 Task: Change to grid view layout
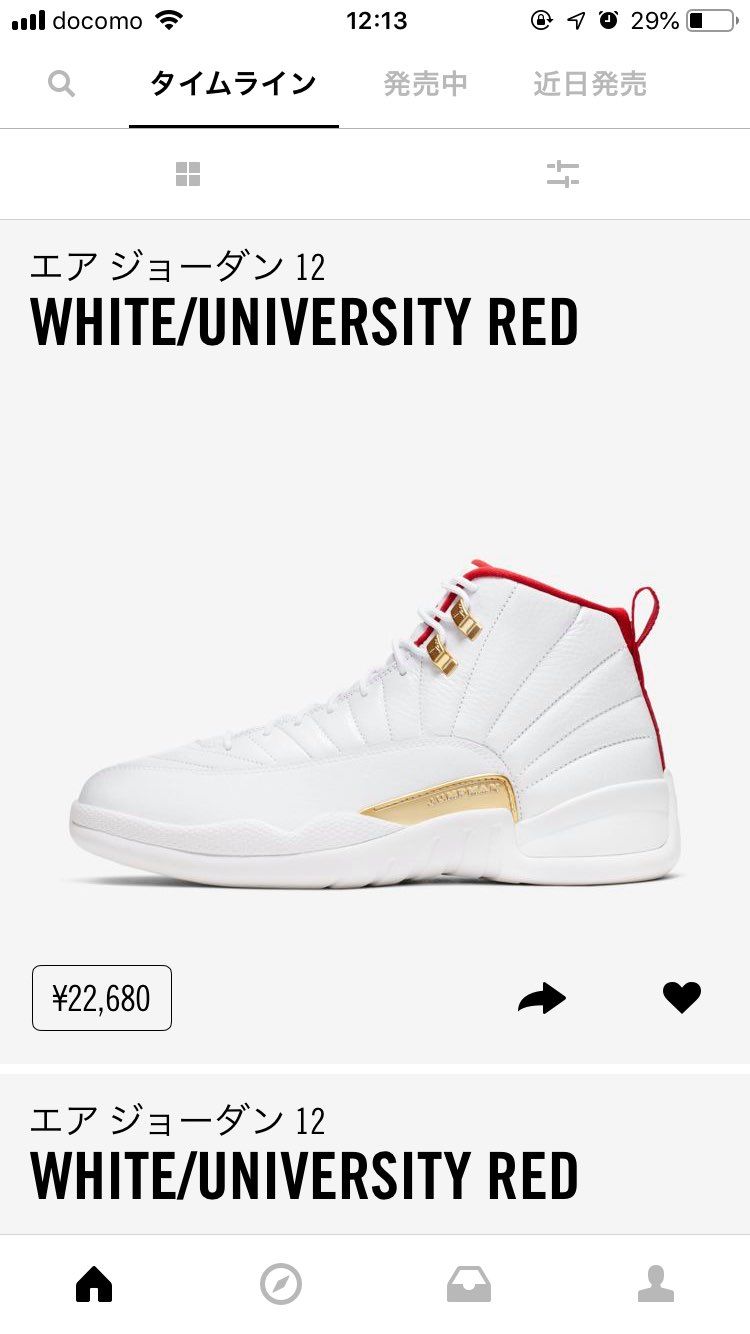pos(188,174)
